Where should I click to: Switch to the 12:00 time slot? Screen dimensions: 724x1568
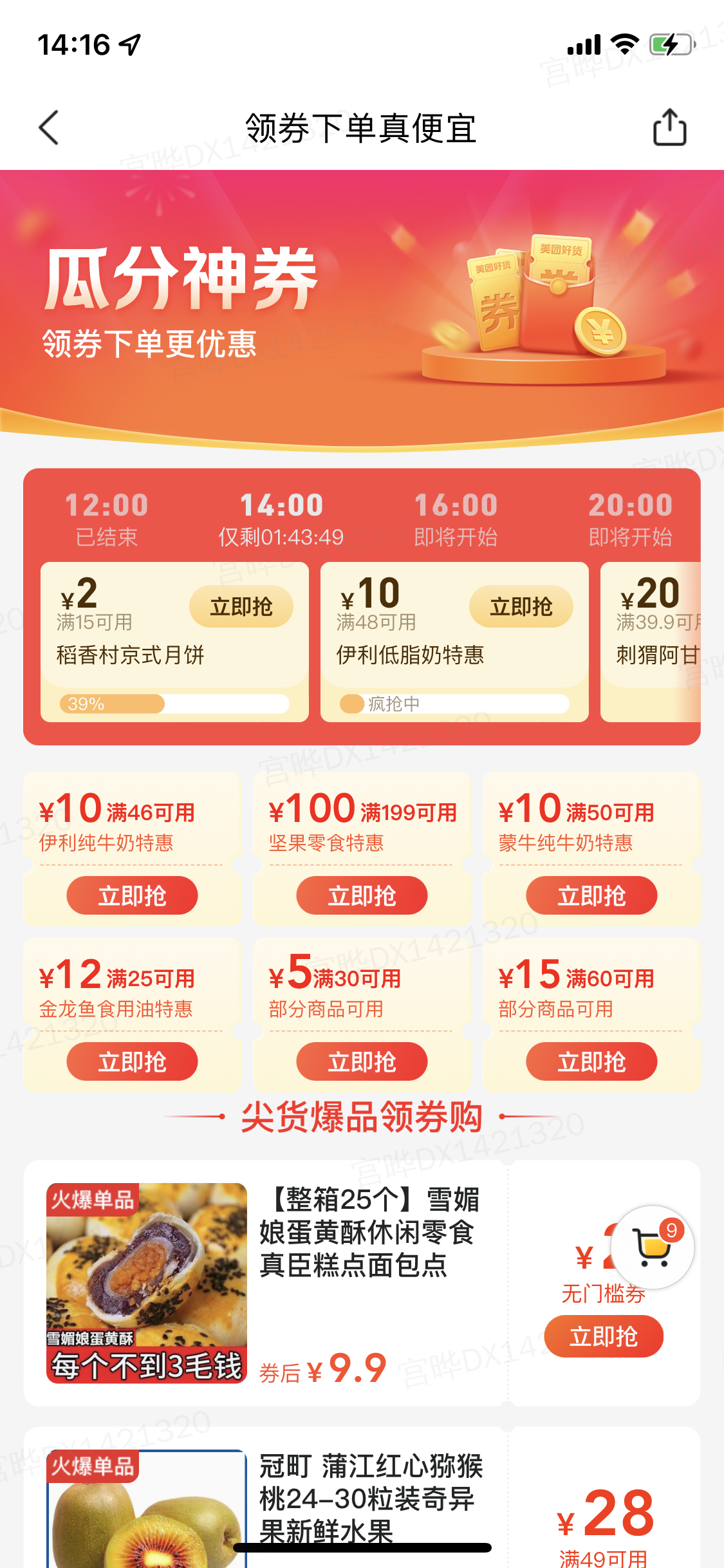(x=107, y=518)
